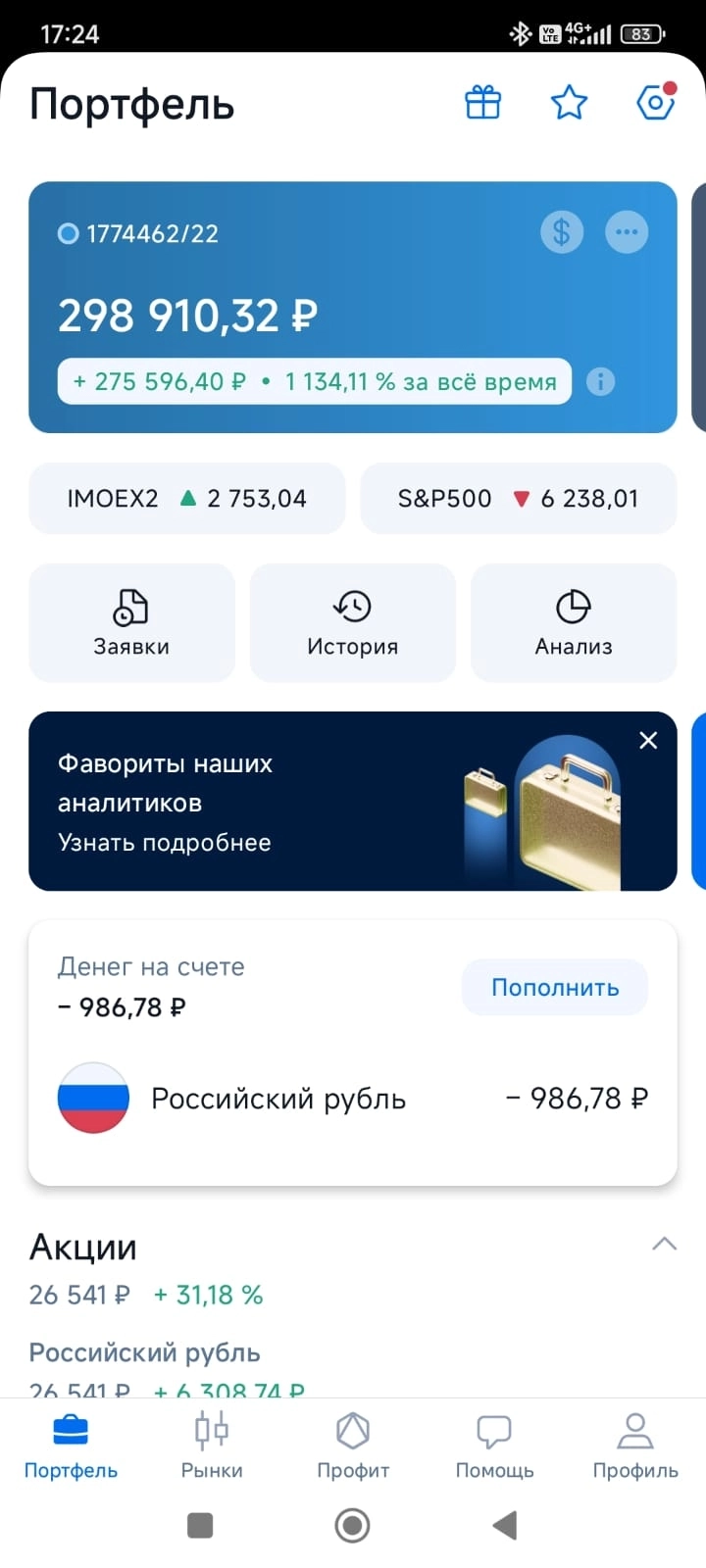Tap the dollar sign icon on portfolio card
The height and width of the screenshot is (1568, 706).
pos(561,232)
